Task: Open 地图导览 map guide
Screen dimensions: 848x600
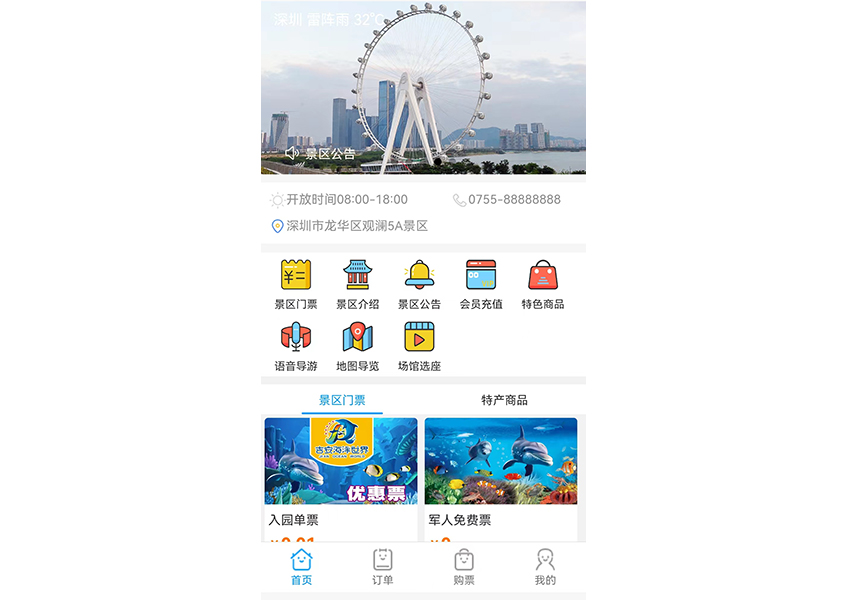Action: [x=357, y=346]
